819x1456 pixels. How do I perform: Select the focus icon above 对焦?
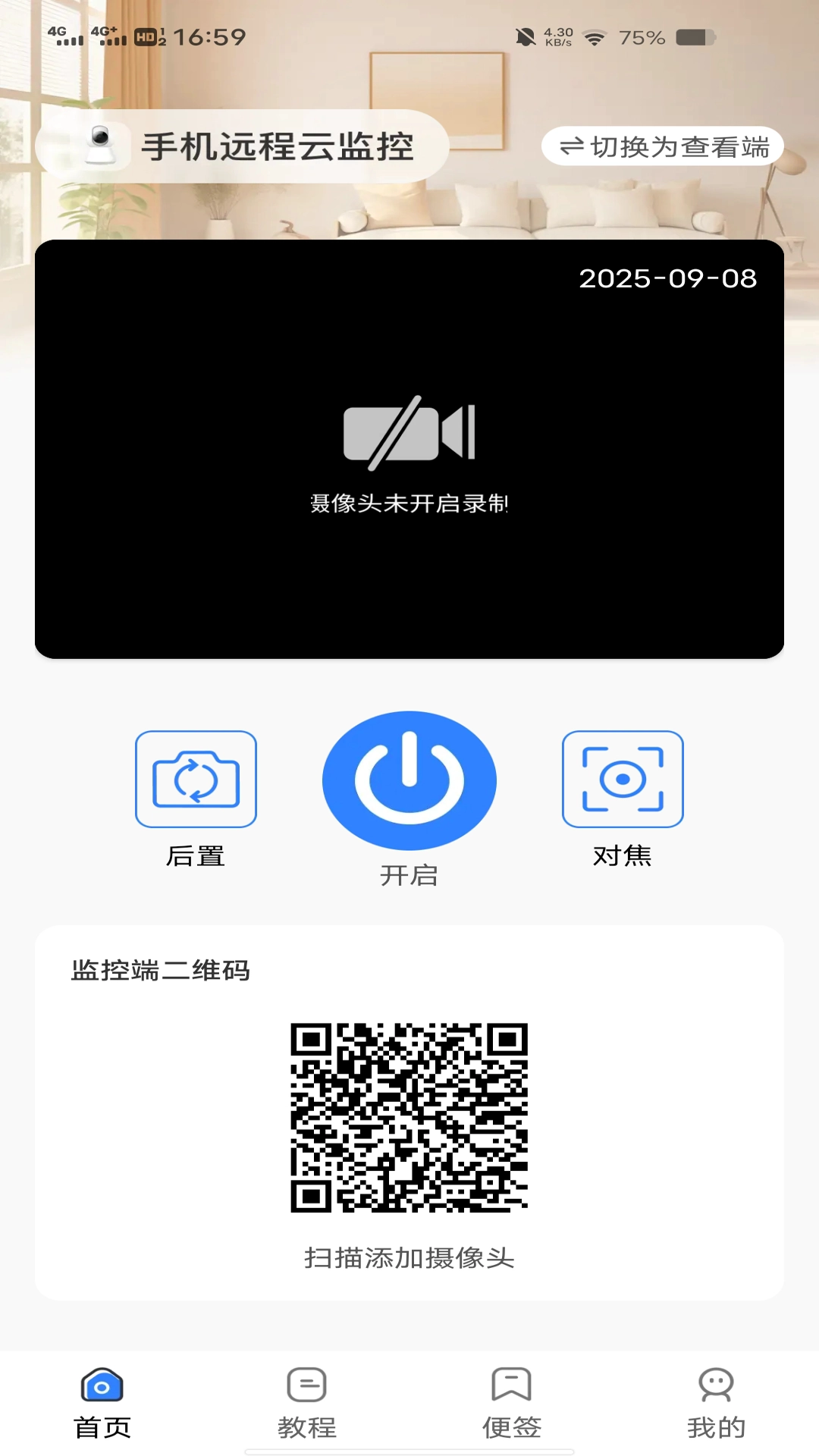pyautogui.click(x=623, y=779)
